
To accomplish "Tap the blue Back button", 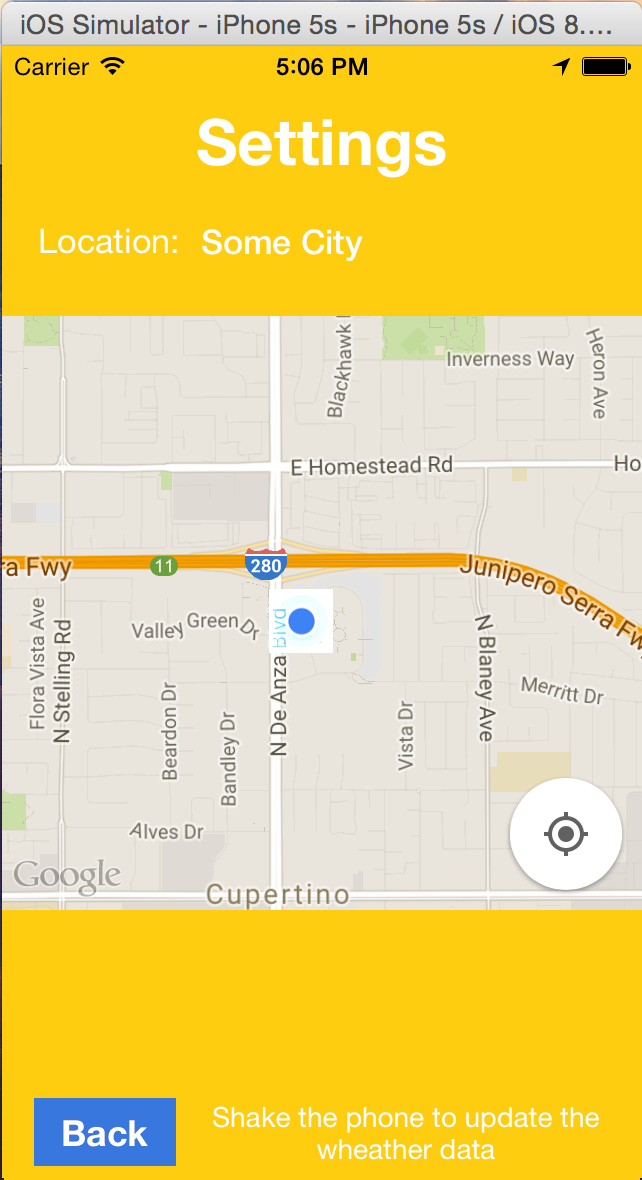I will [x=105, y=1132].
